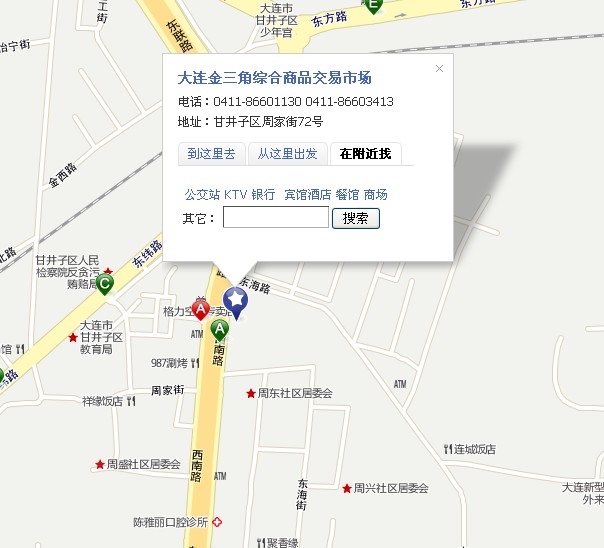
Task: Look for nearby 银行
Action: (x=263, y=195)
